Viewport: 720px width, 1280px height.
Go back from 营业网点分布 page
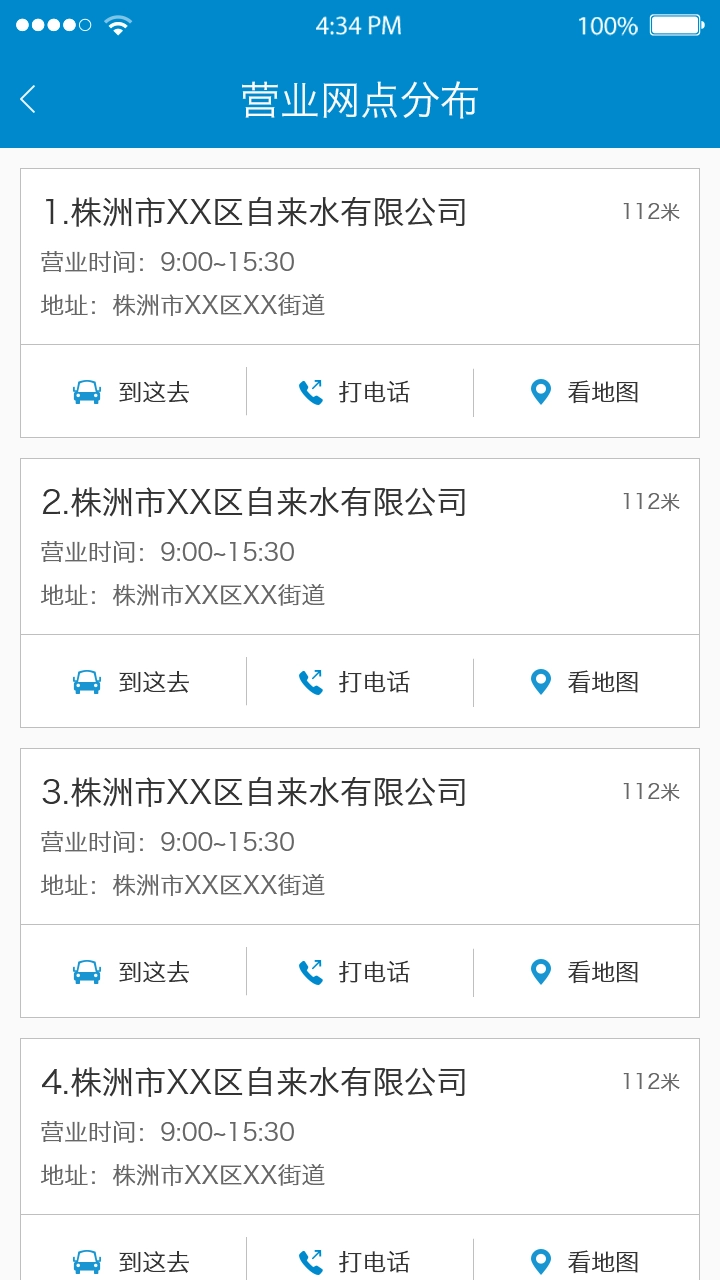click(x=28, y=99)
